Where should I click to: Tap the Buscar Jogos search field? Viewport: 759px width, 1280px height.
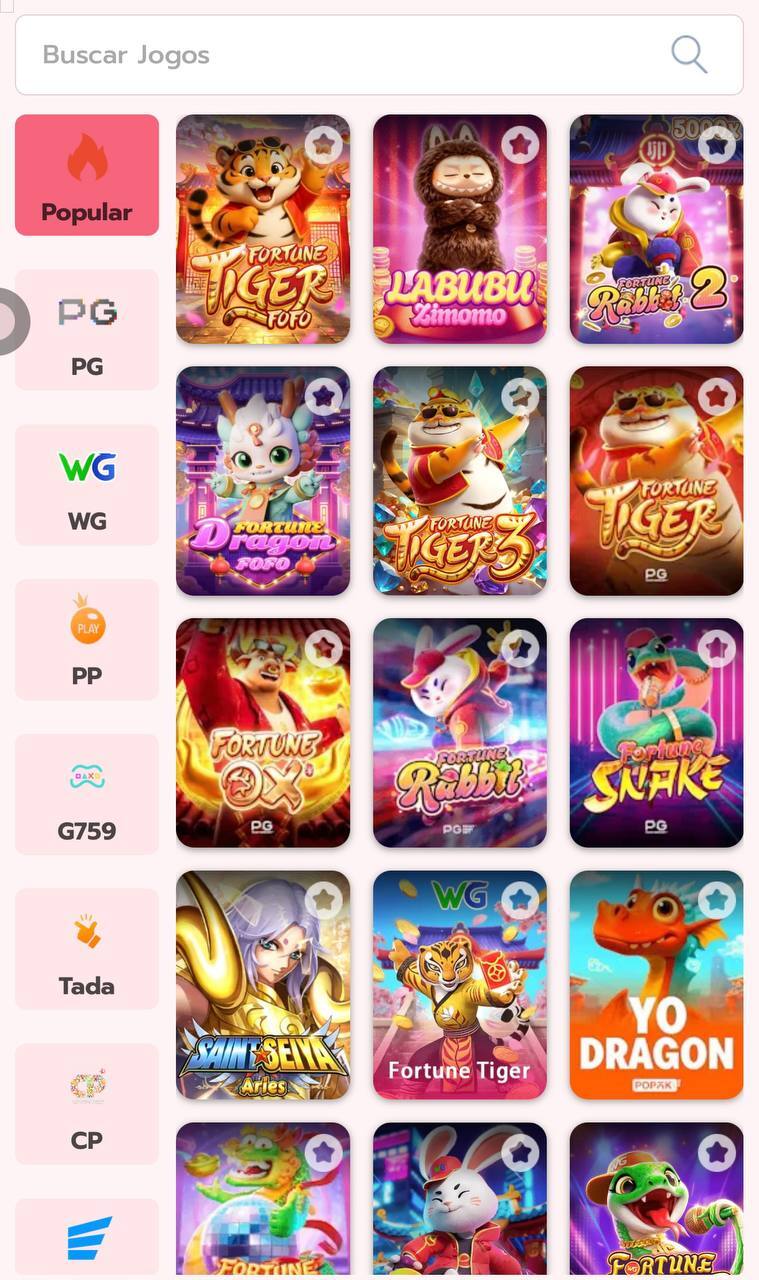click(x=340, y=55)
